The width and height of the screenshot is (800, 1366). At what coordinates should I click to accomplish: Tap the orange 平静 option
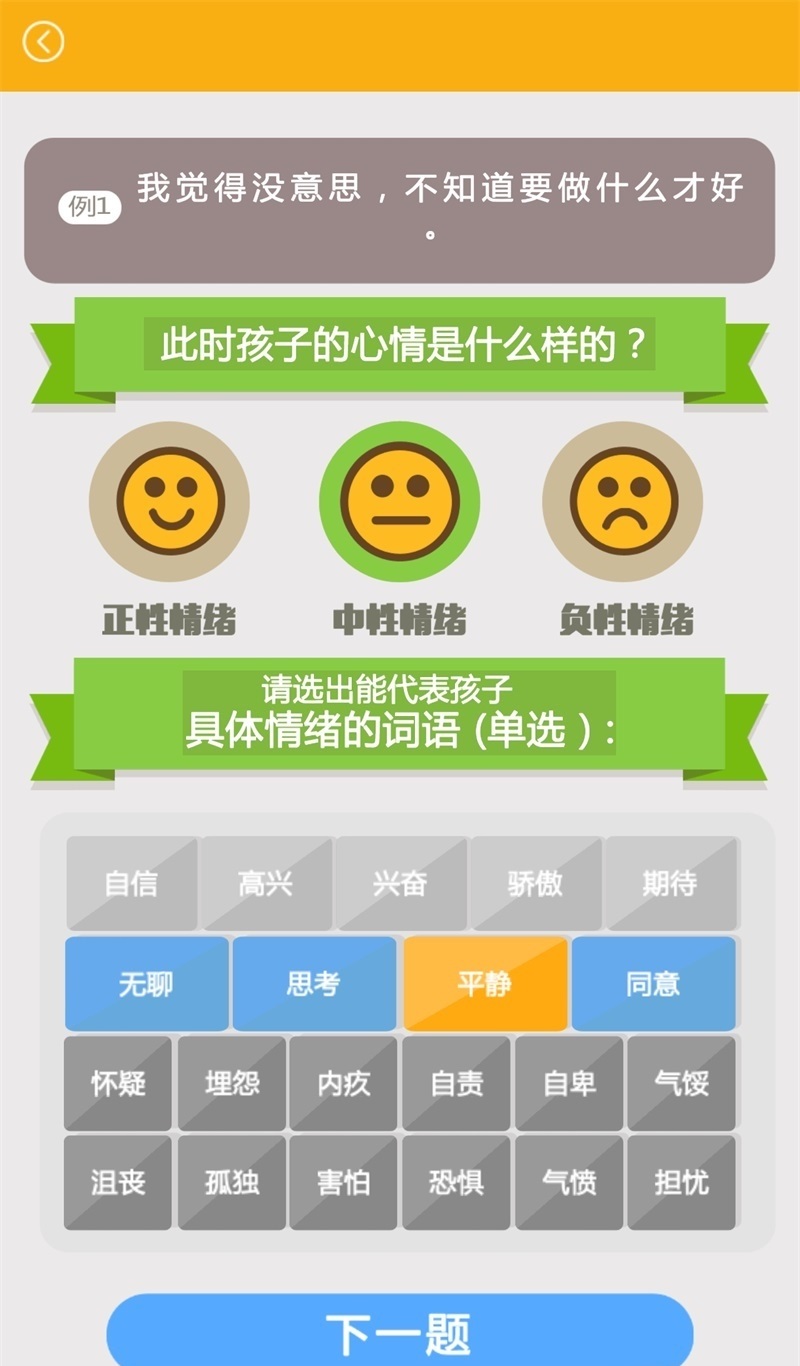pos(485,984)
